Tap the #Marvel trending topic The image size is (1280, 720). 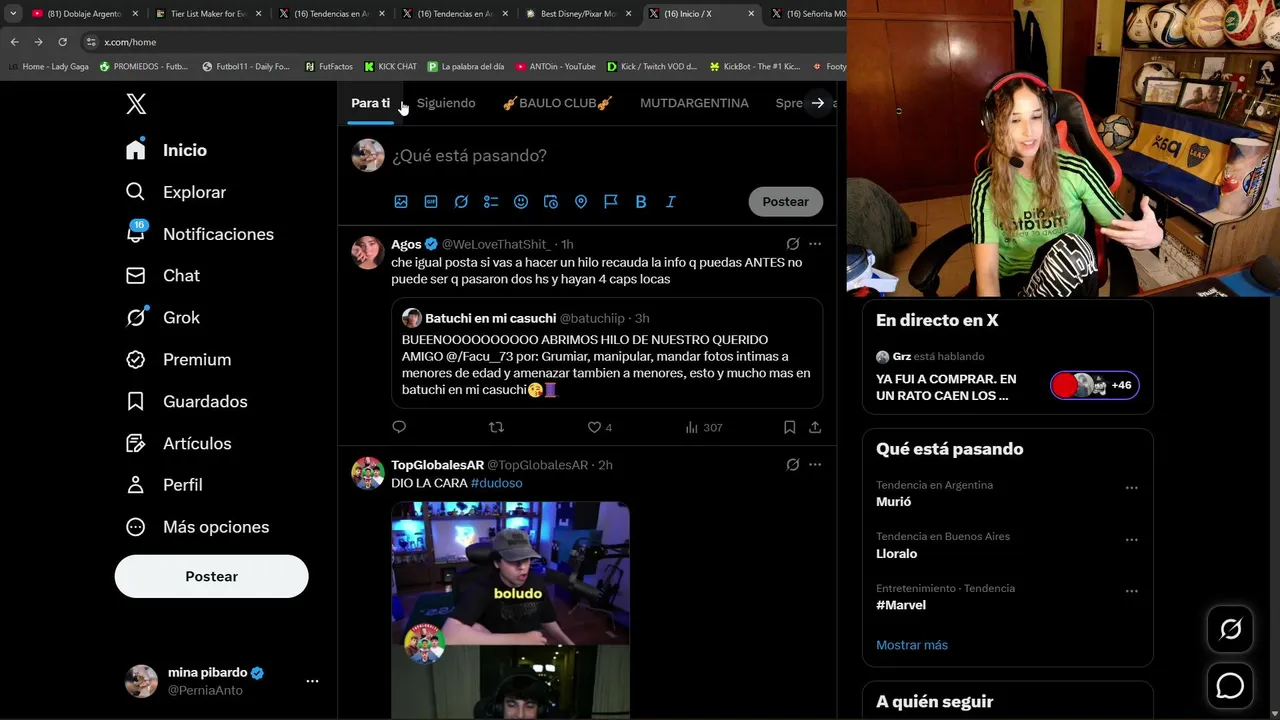[901, 605]
